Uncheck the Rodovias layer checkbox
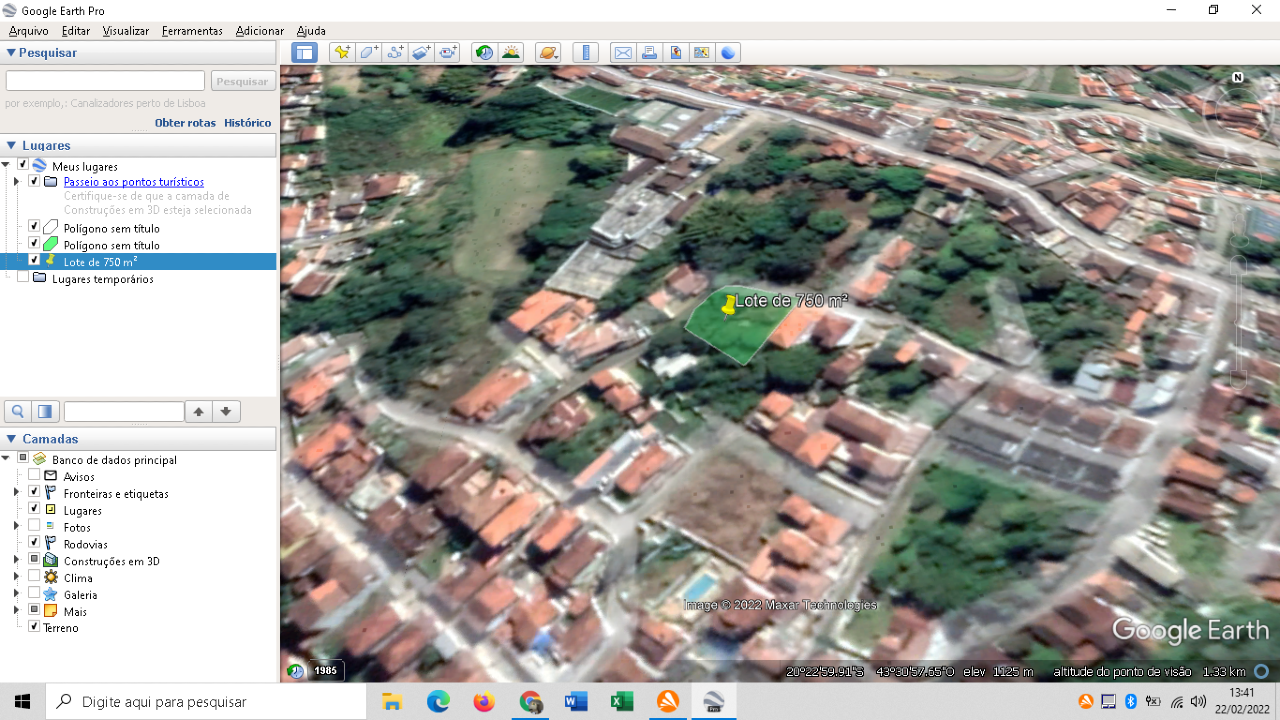1280x720 pixels. (34, 542)
